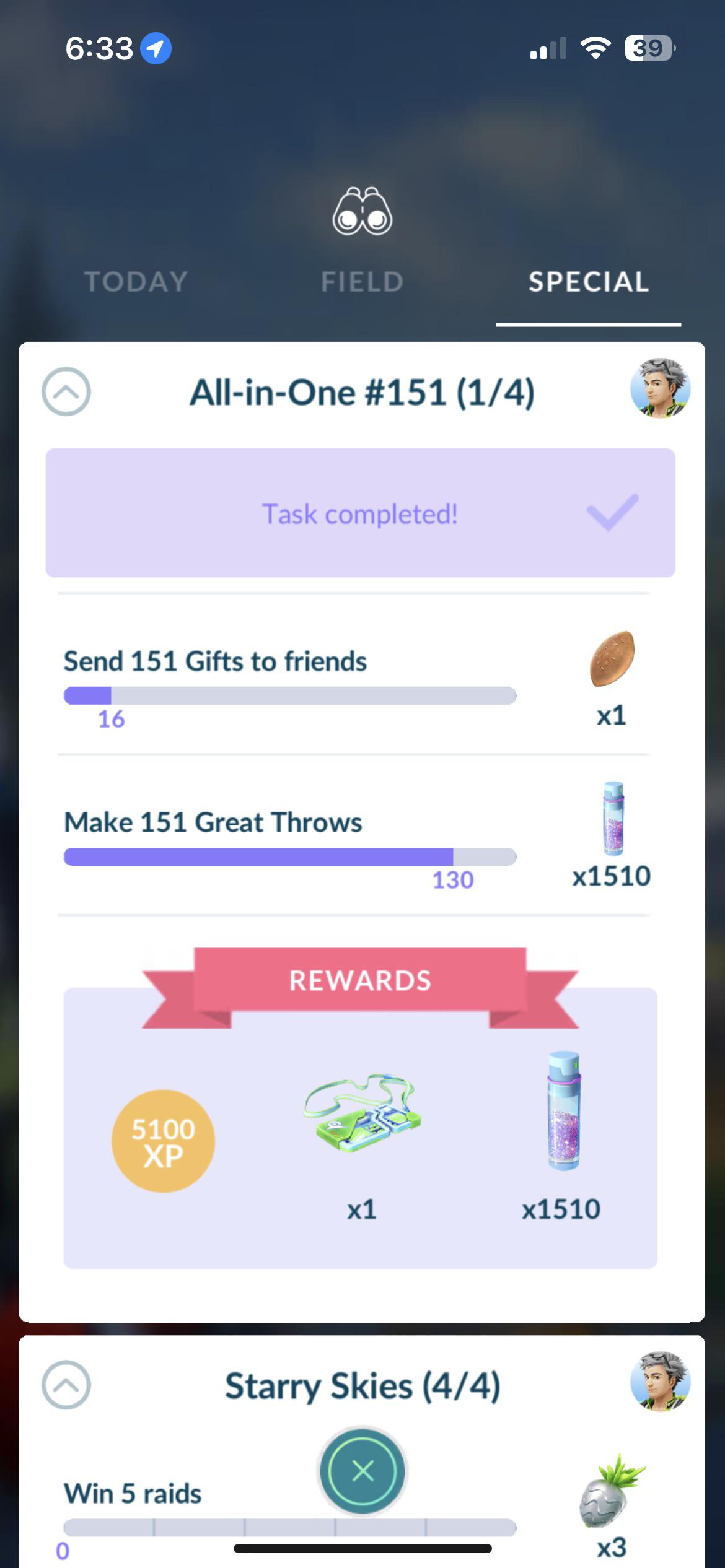Screen dimensions: 725x1568
Task: Switch to the Field tab
Action: coord(362,282)
